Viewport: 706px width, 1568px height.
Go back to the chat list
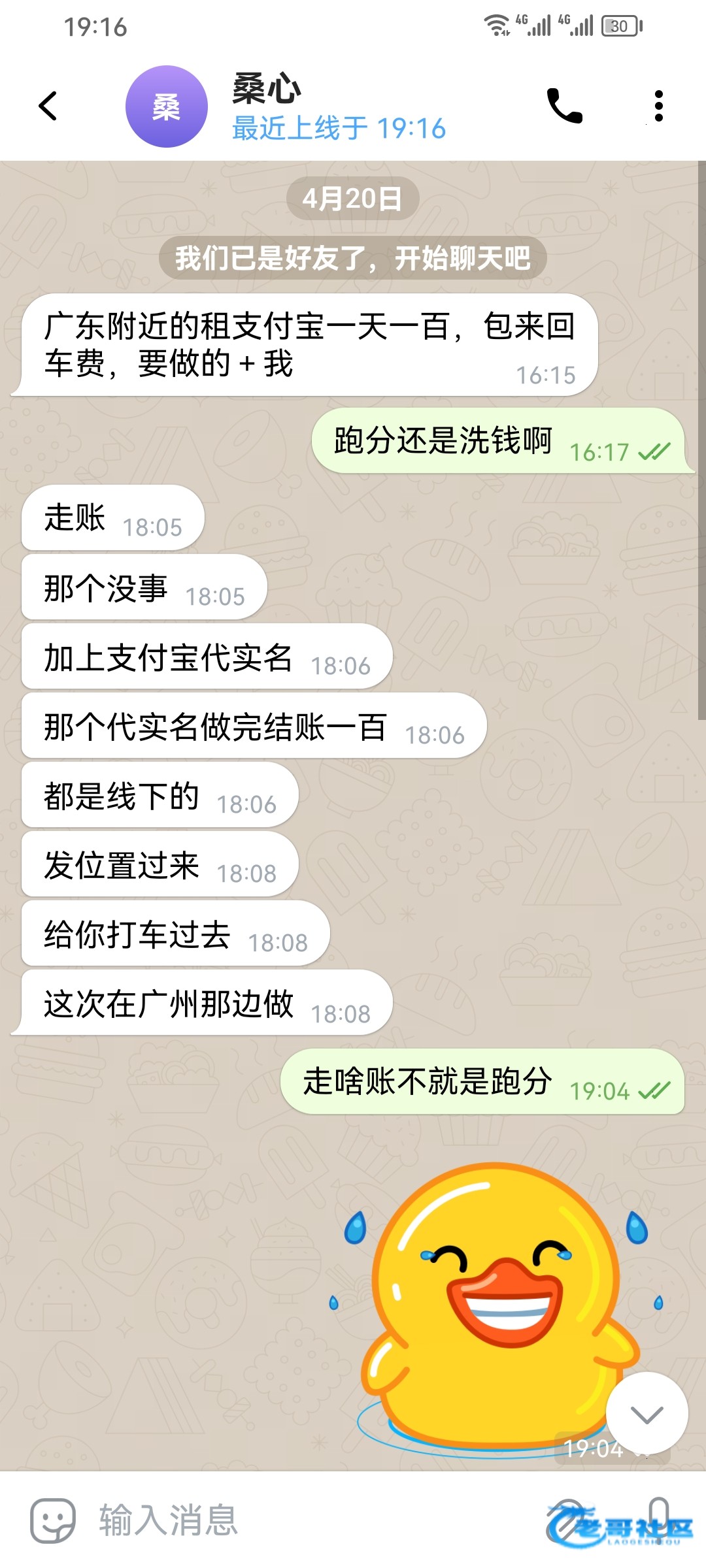48,106
